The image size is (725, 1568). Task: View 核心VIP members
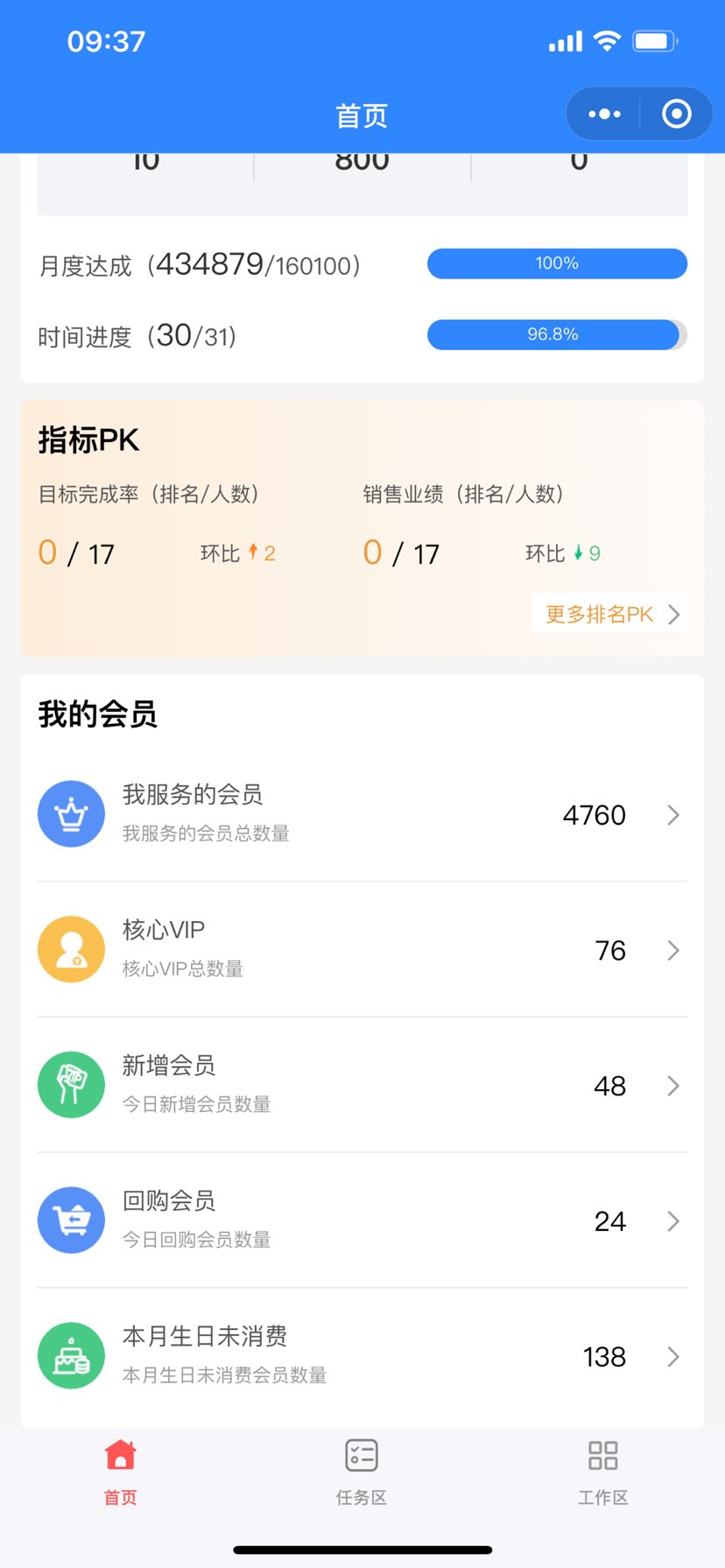tap(362, 950)
